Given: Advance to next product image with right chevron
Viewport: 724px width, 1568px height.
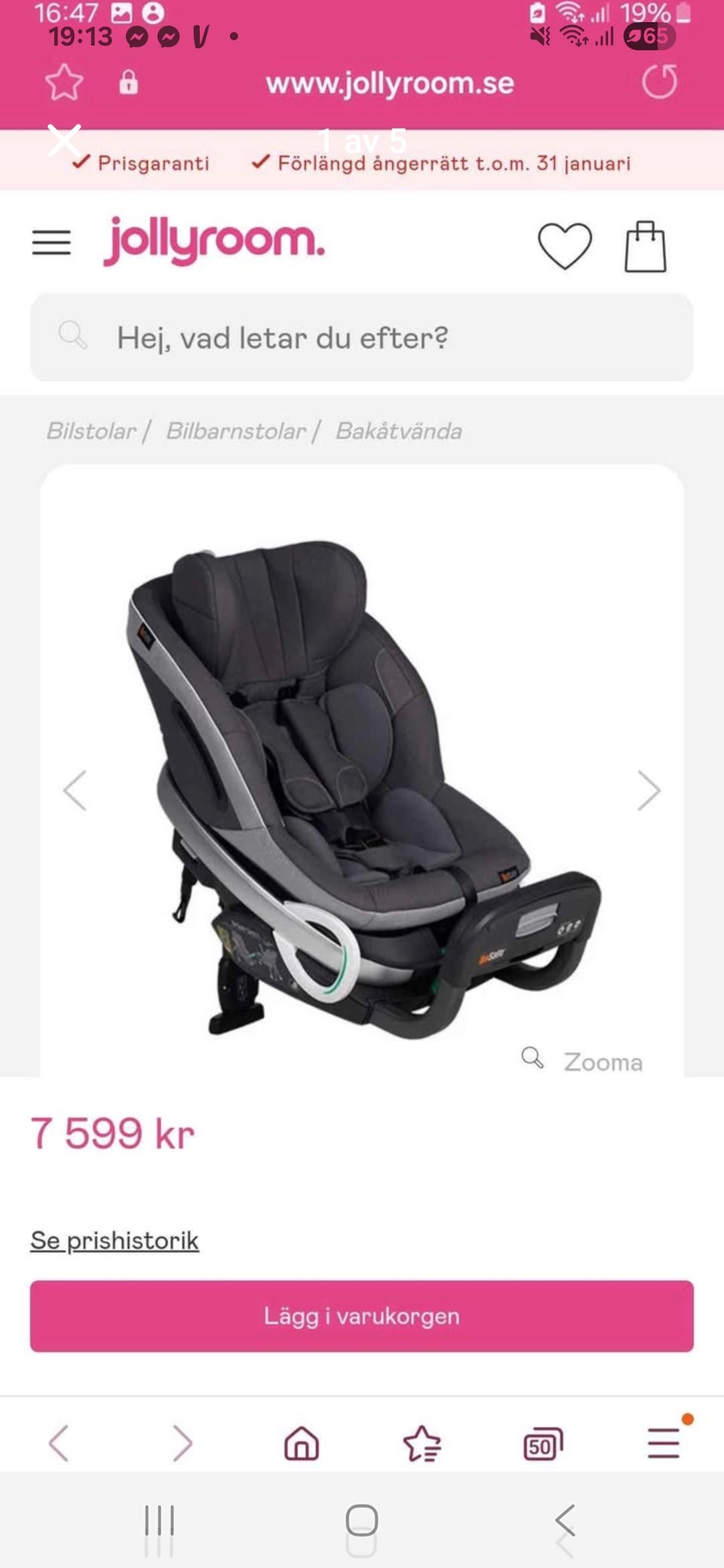Looking at the screenshot, I should (x=650, y=790).
